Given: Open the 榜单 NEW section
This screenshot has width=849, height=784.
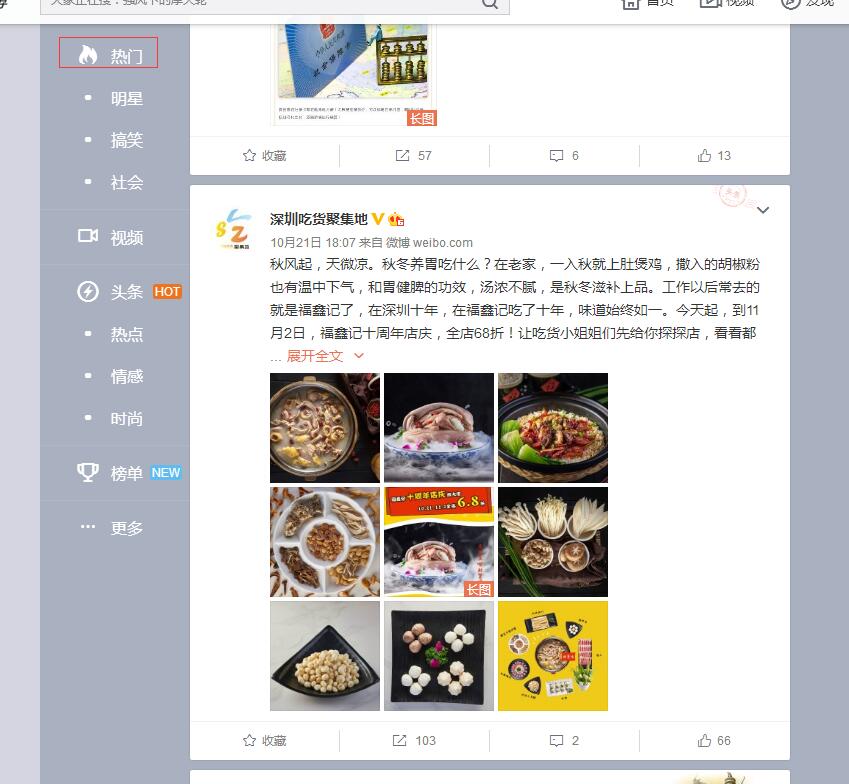Looking at the screenshot, I should click(x=127, y=473).
